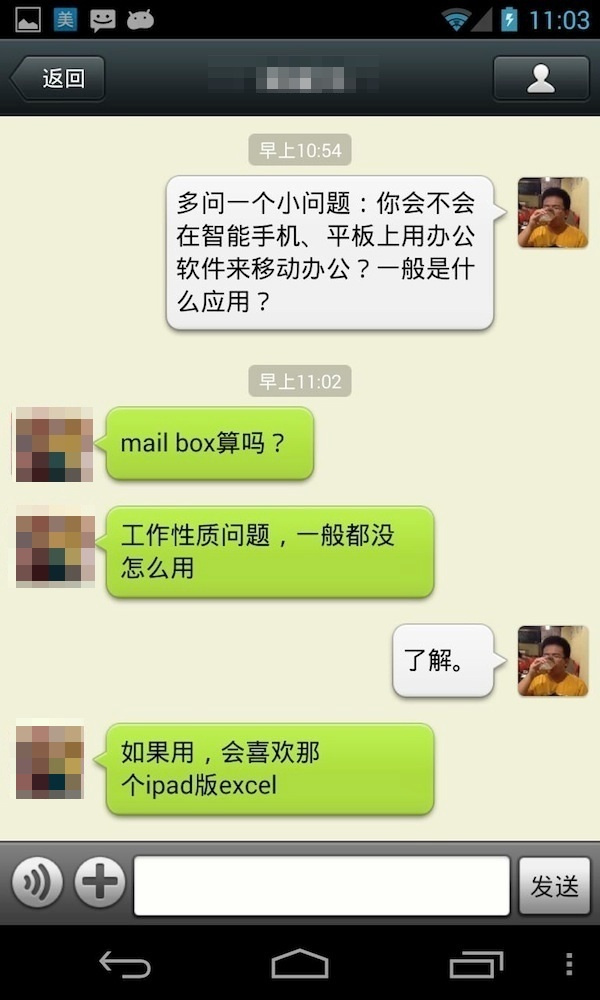Open the plus attachment menu
The image size is (600, 1000).
point(100,883)
